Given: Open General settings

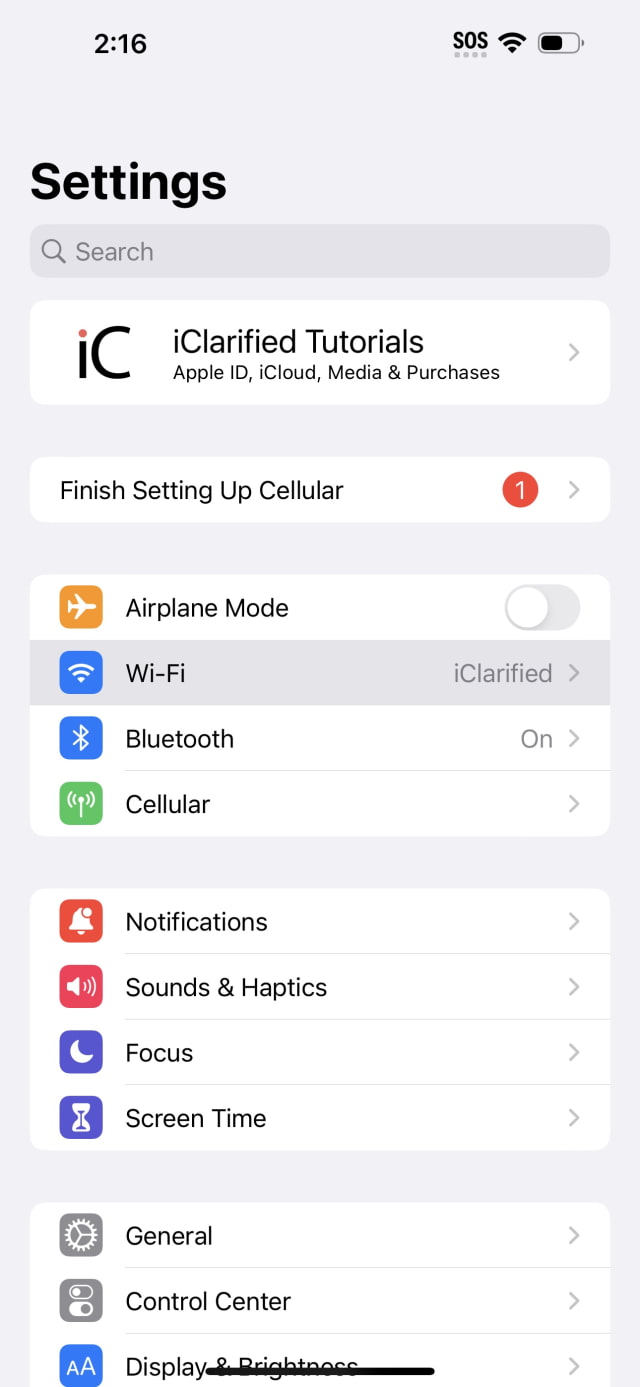Looking at the screenshot, I should 320,1236.
